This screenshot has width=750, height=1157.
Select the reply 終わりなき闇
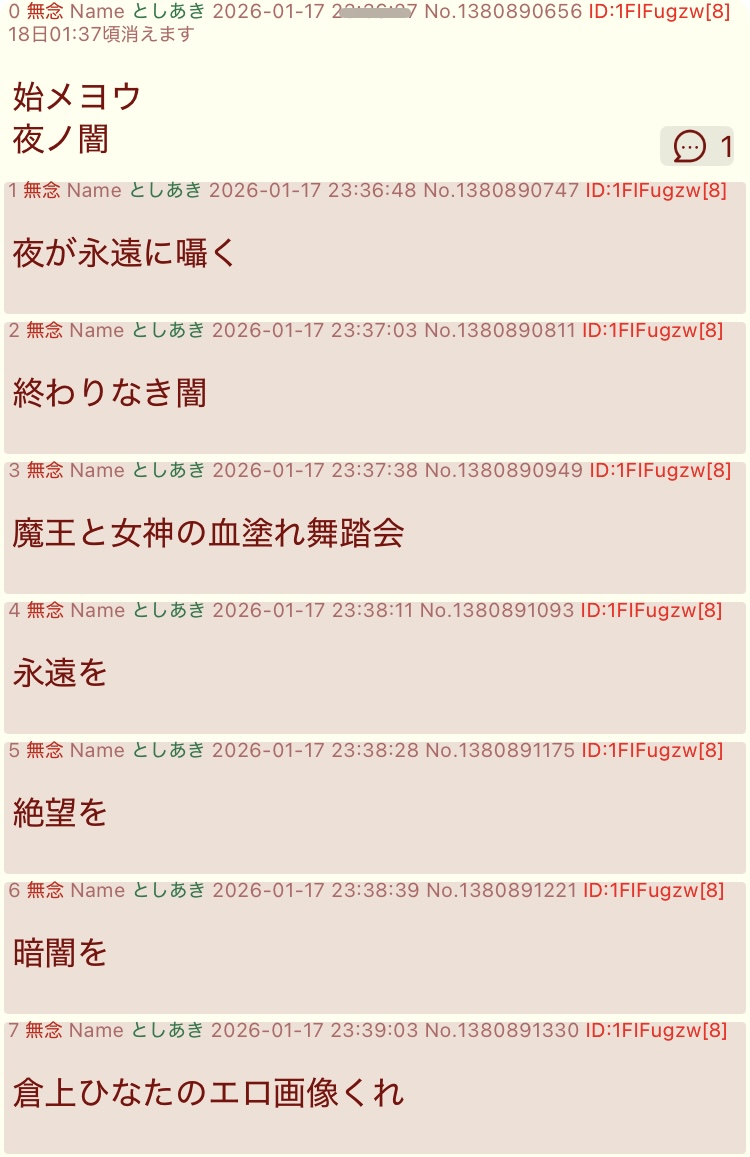coord(110,393)
